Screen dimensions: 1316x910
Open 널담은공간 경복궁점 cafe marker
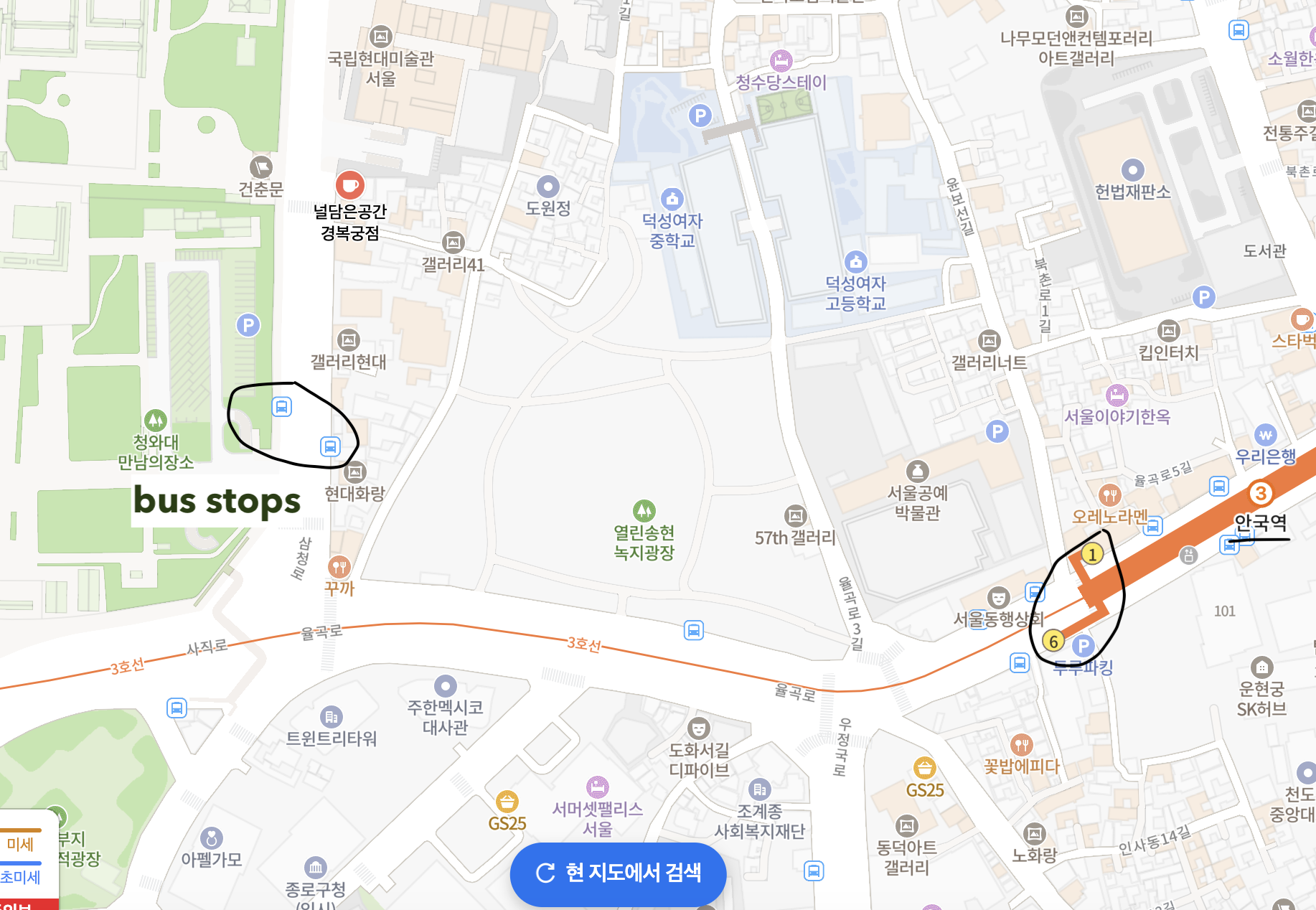pos(350,185)
